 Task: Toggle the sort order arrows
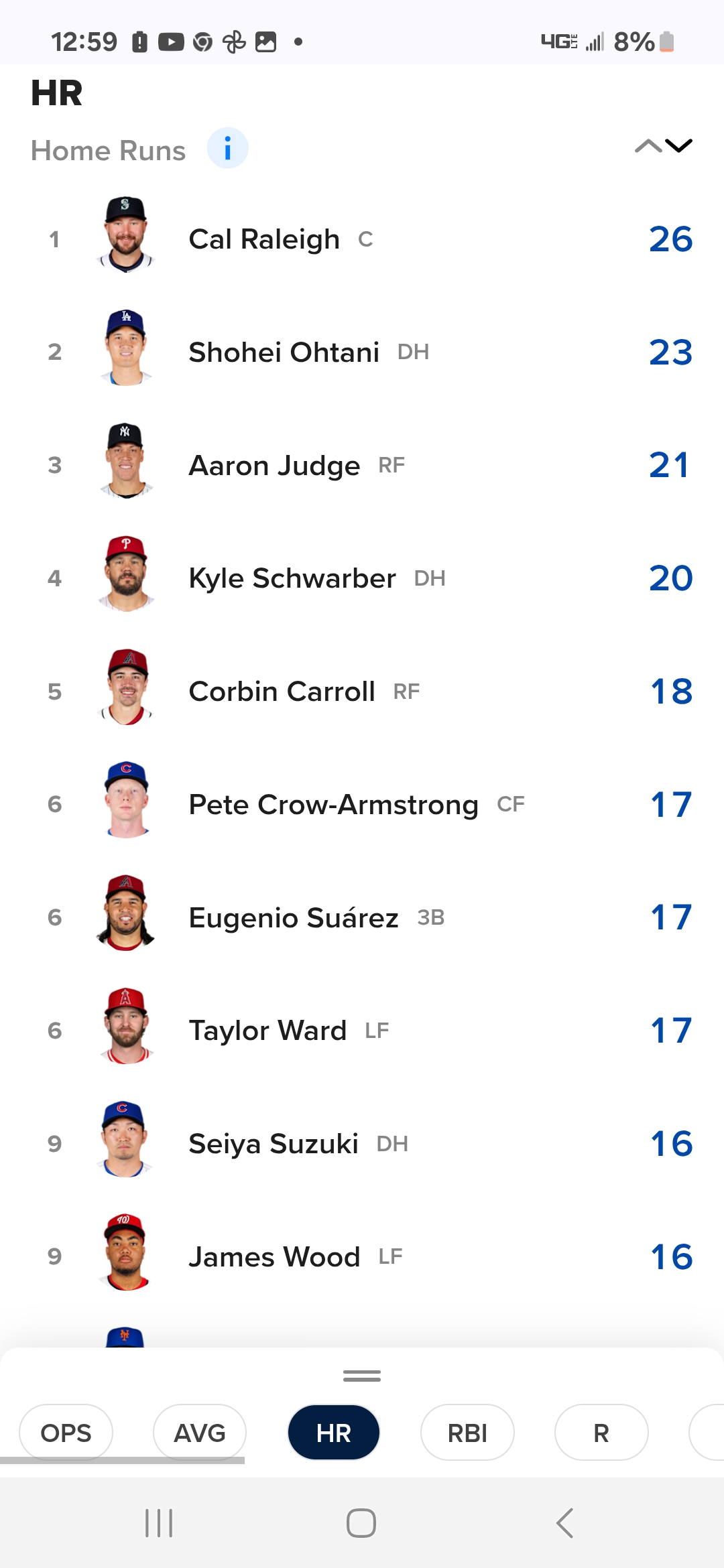click(663, 146)
